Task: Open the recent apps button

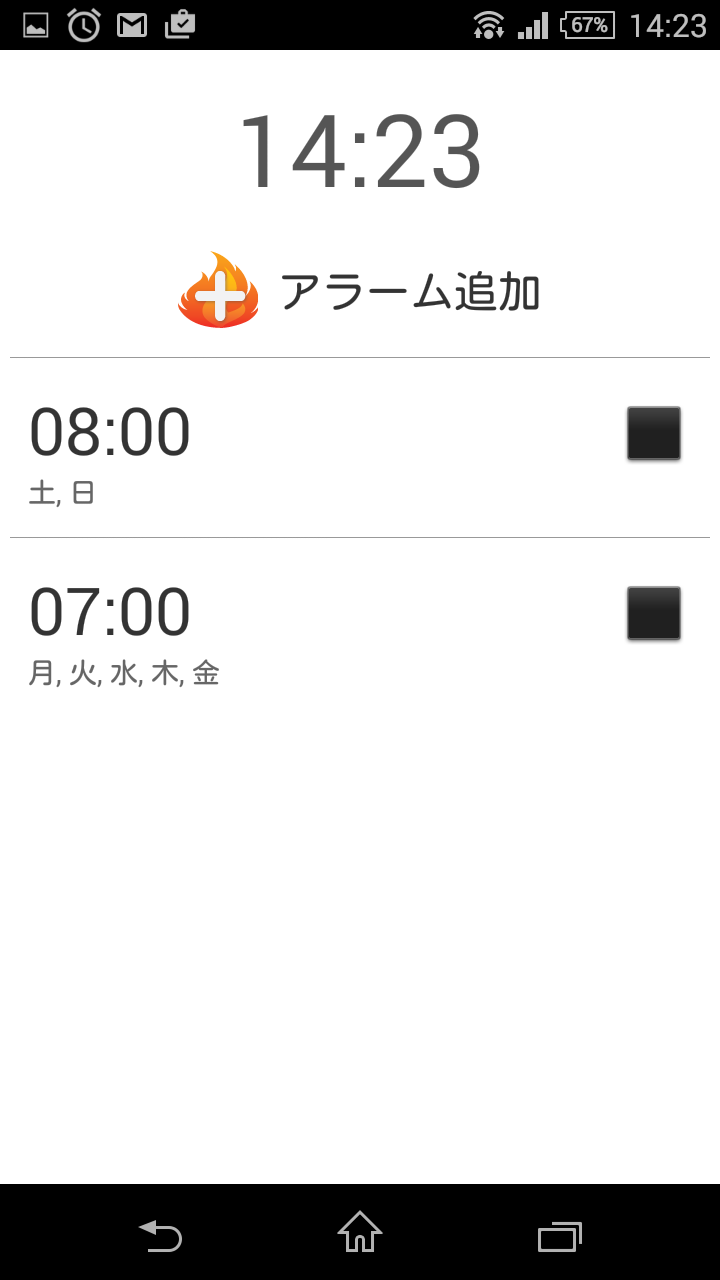Action: [558, 1237]
